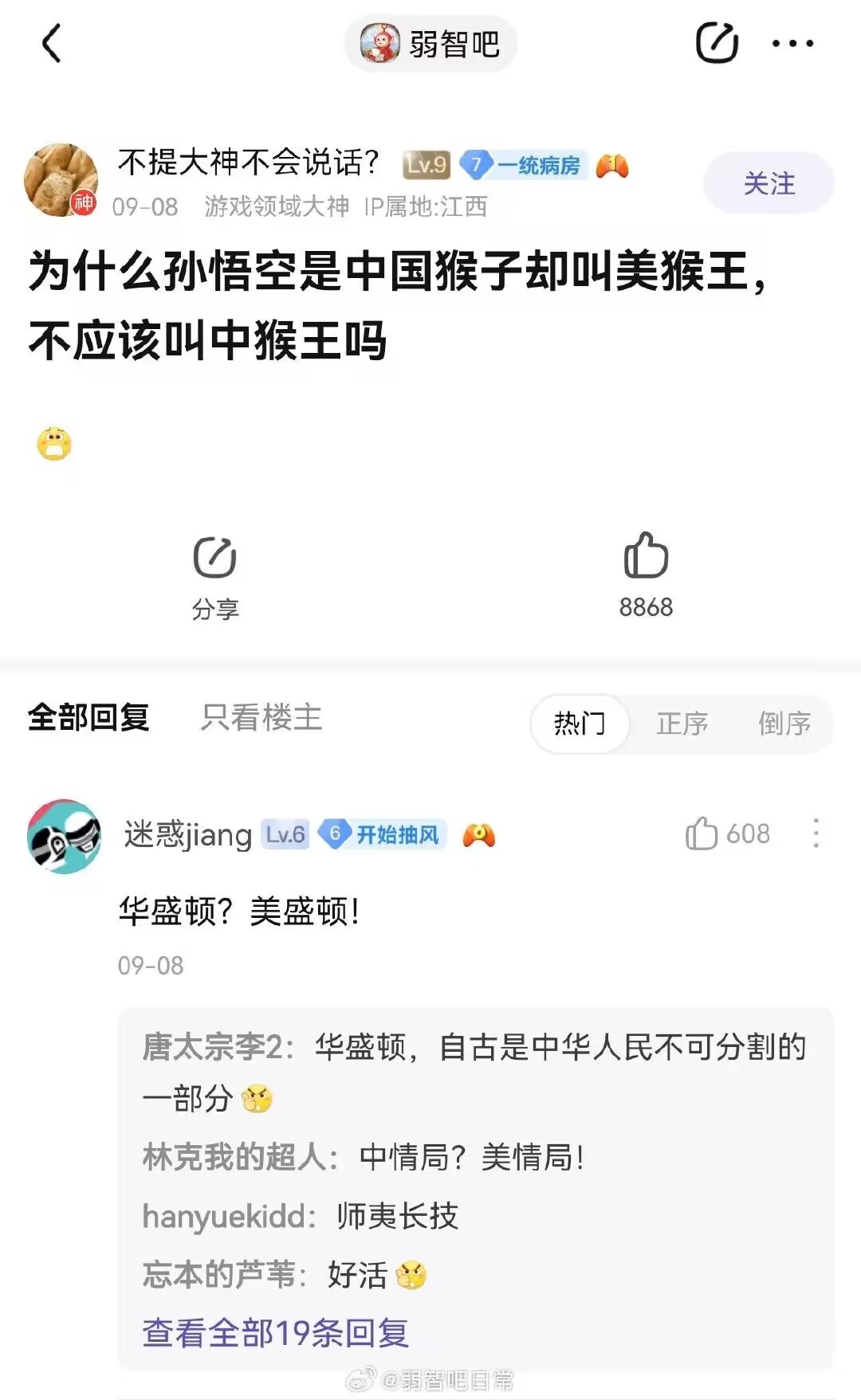
Task: Sort replies by 热门
Action: (x=580, y=724)
